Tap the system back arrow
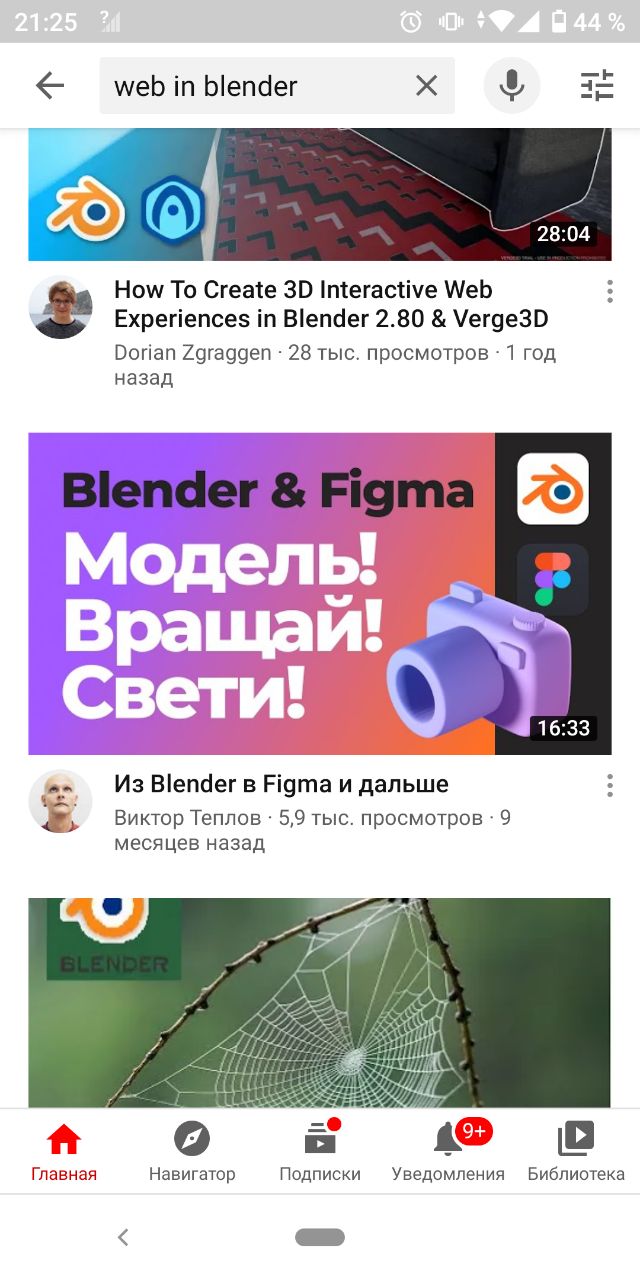 coord(123,1237)
